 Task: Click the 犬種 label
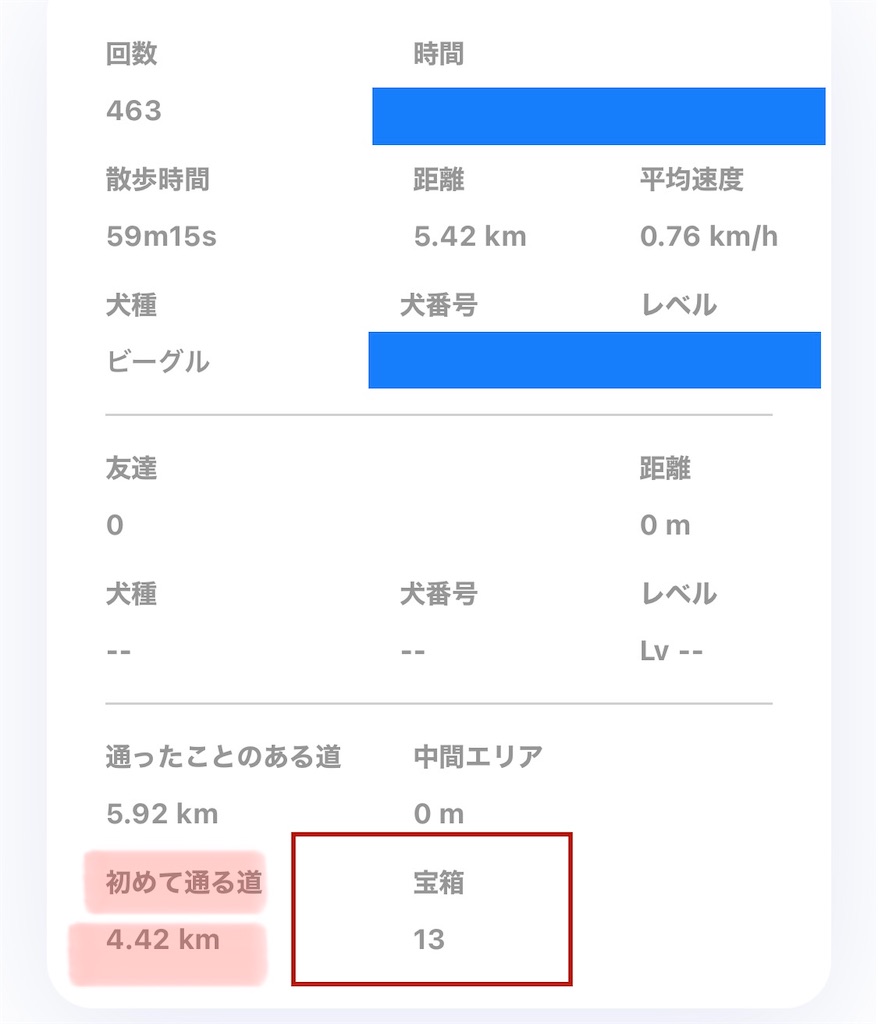[130, 306]
